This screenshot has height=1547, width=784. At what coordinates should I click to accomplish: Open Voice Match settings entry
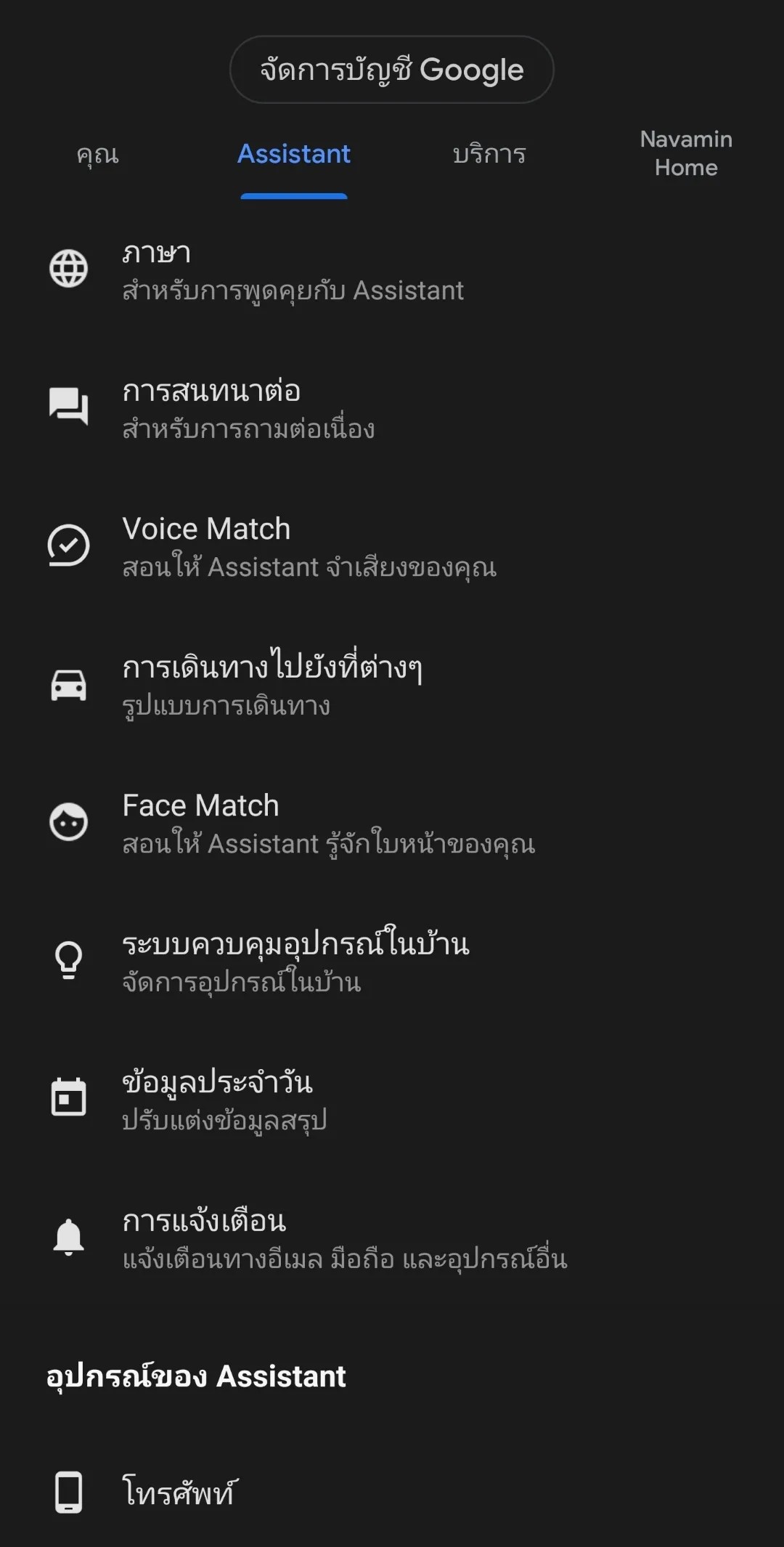point(310,545)
